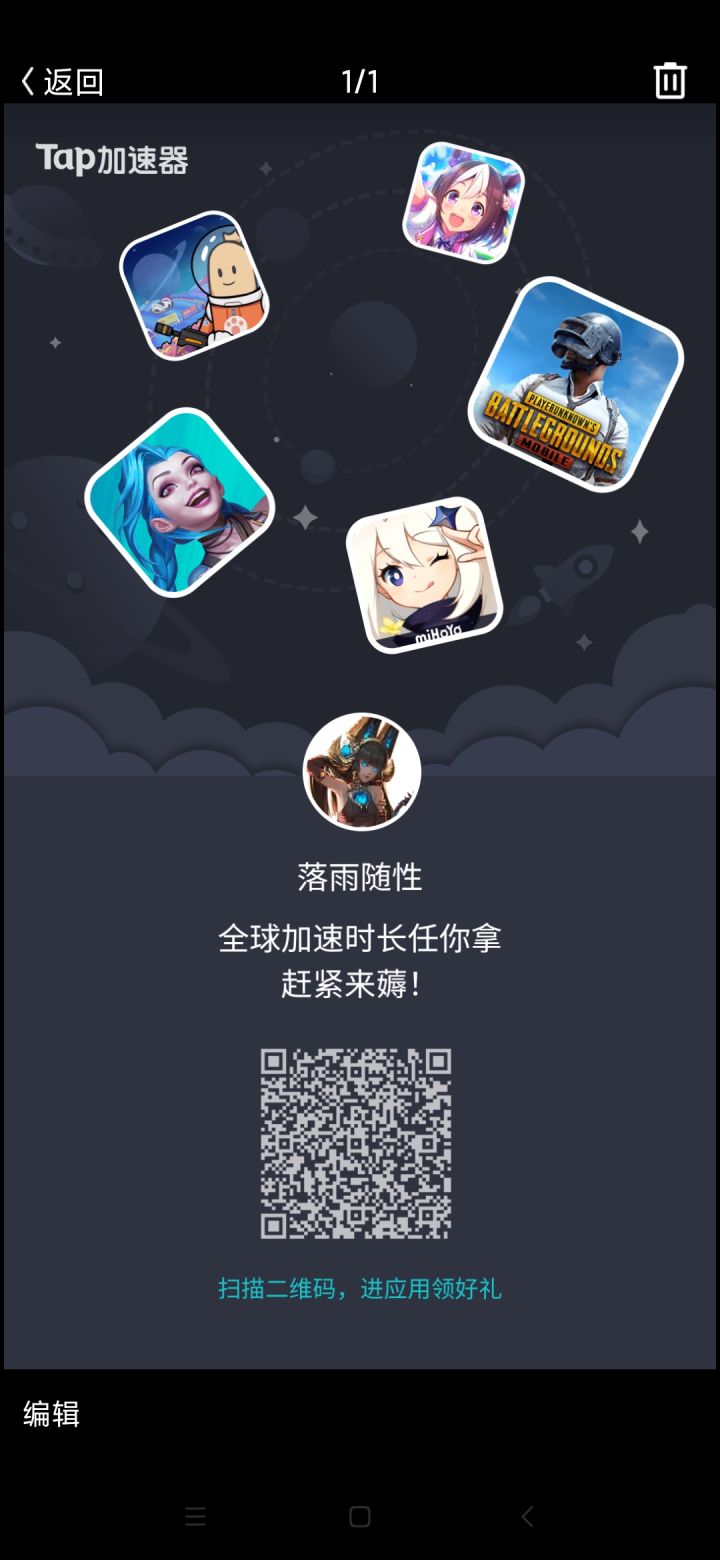This screenshot has width=720, height=1560.
Task: Click the Tap加速器 logo
Action: (x=113, y=158)
